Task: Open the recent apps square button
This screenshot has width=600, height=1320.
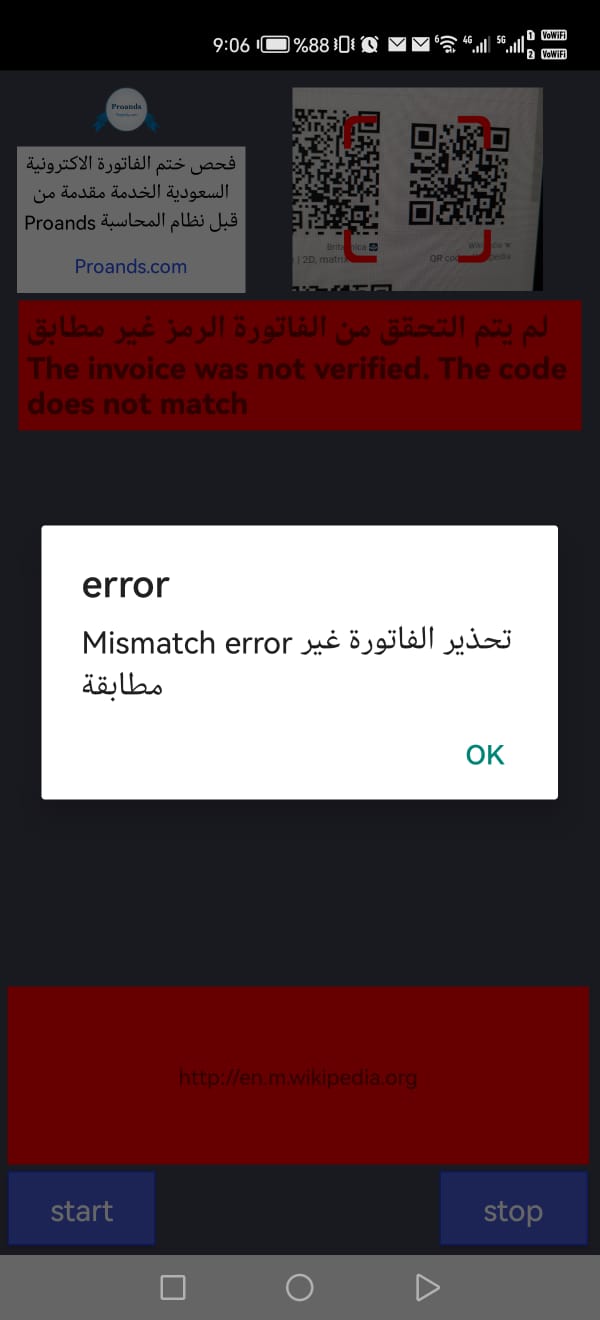Action: pos(173,1288)
